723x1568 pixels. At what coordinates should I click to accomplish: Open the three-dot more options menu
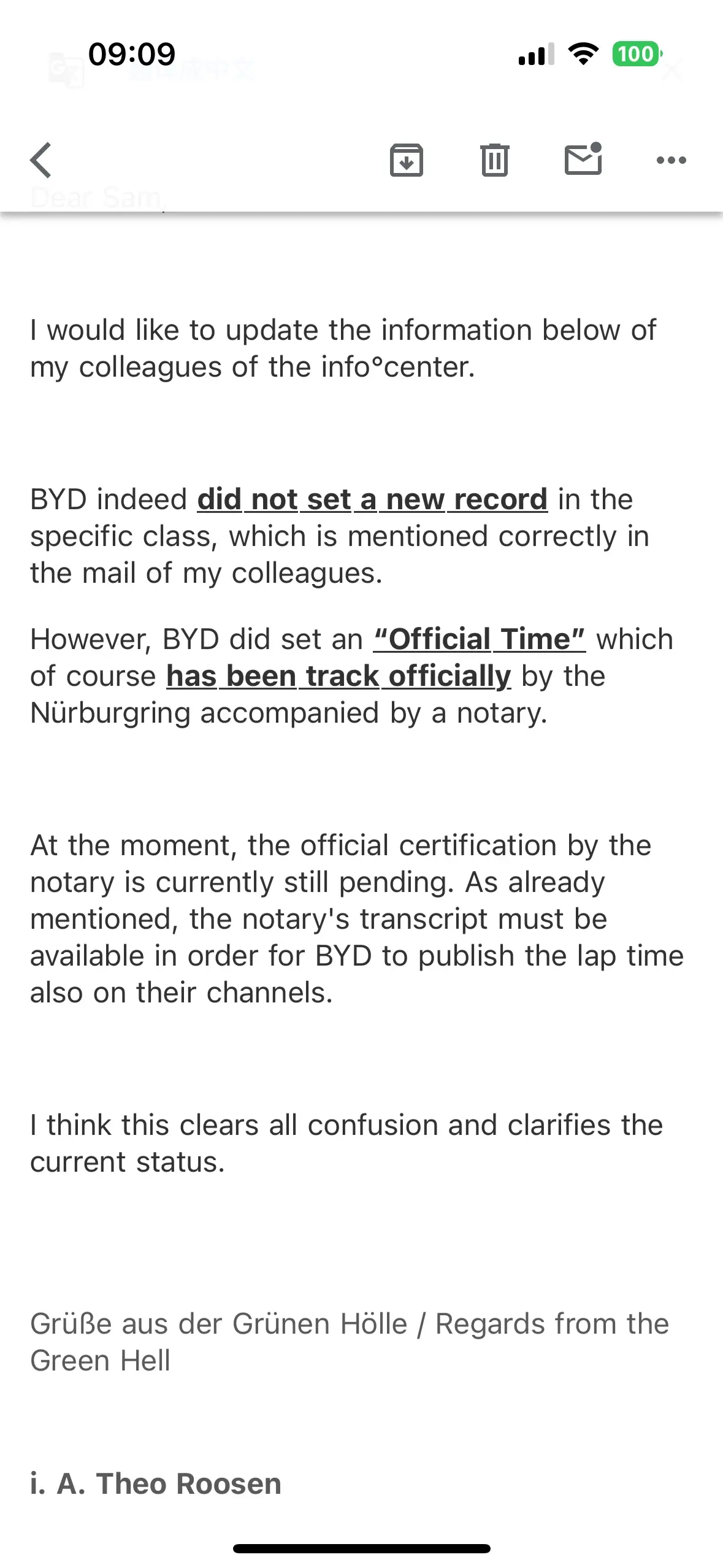671,160
